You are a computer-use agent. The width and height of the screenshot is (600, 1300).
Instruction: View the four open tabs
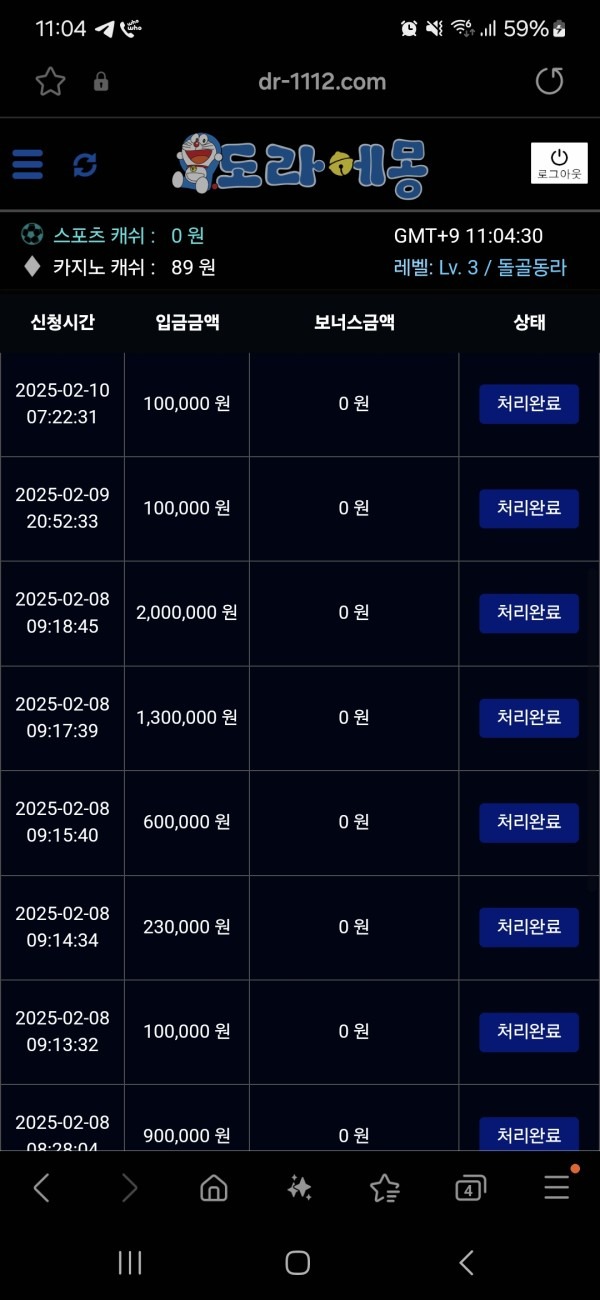click(469, 1188)
